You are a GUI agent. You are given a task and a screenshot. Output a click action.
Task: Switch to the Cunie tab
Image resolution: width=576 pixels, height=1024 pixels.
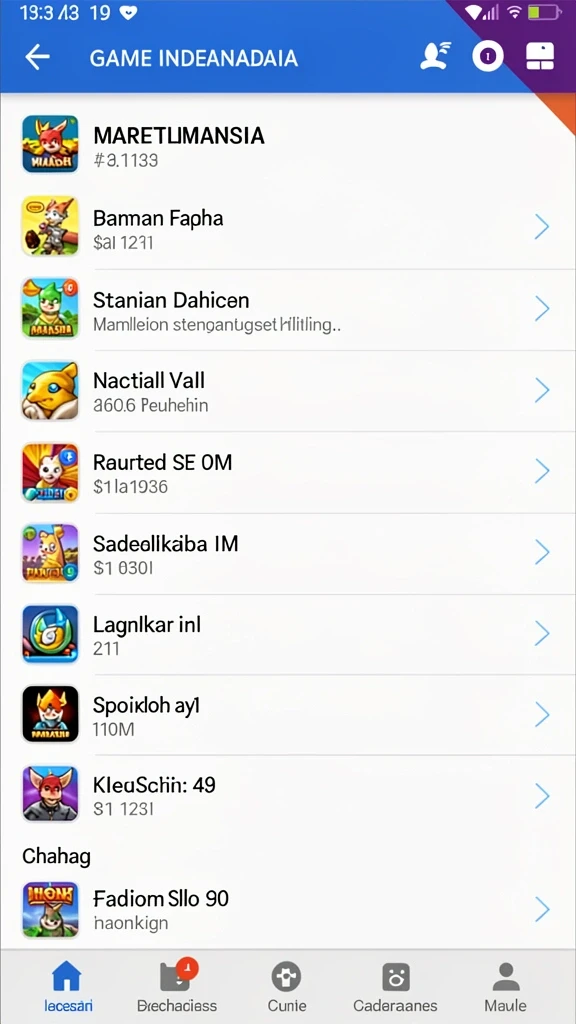(x=287, y=986)
